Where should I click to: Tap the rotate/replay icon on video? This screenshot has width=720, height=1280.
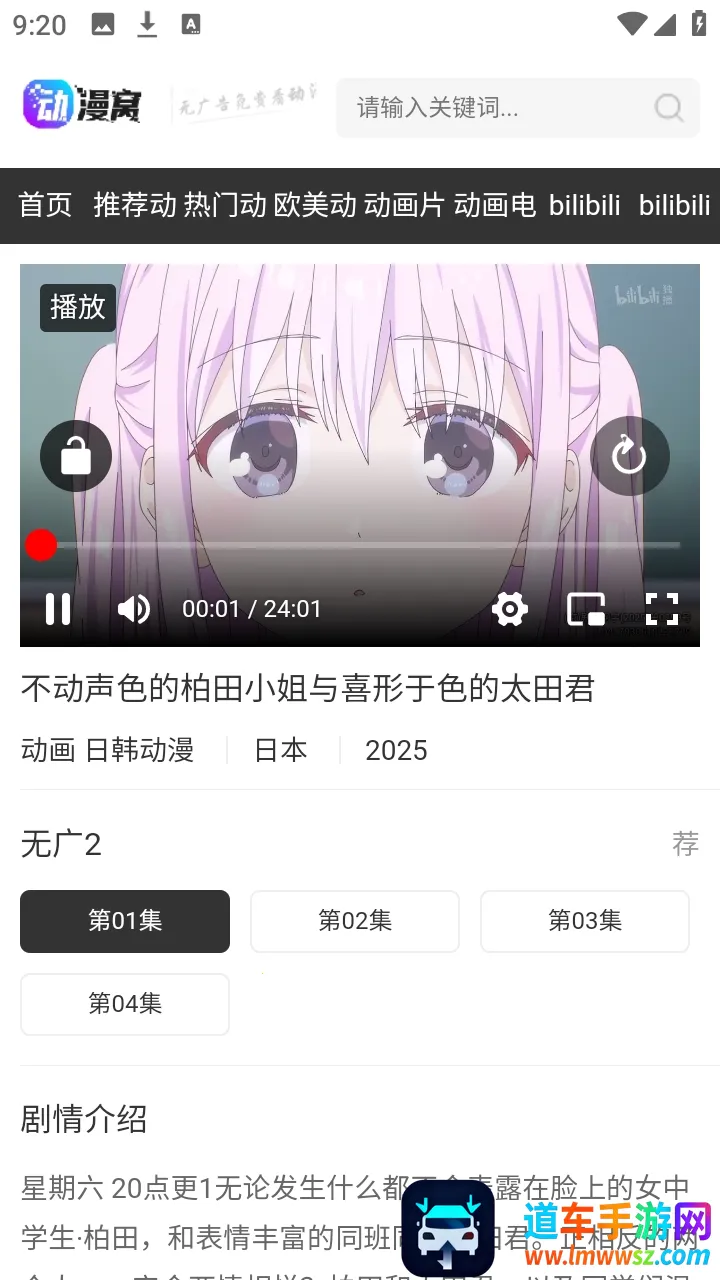click(x=629, y=456)
